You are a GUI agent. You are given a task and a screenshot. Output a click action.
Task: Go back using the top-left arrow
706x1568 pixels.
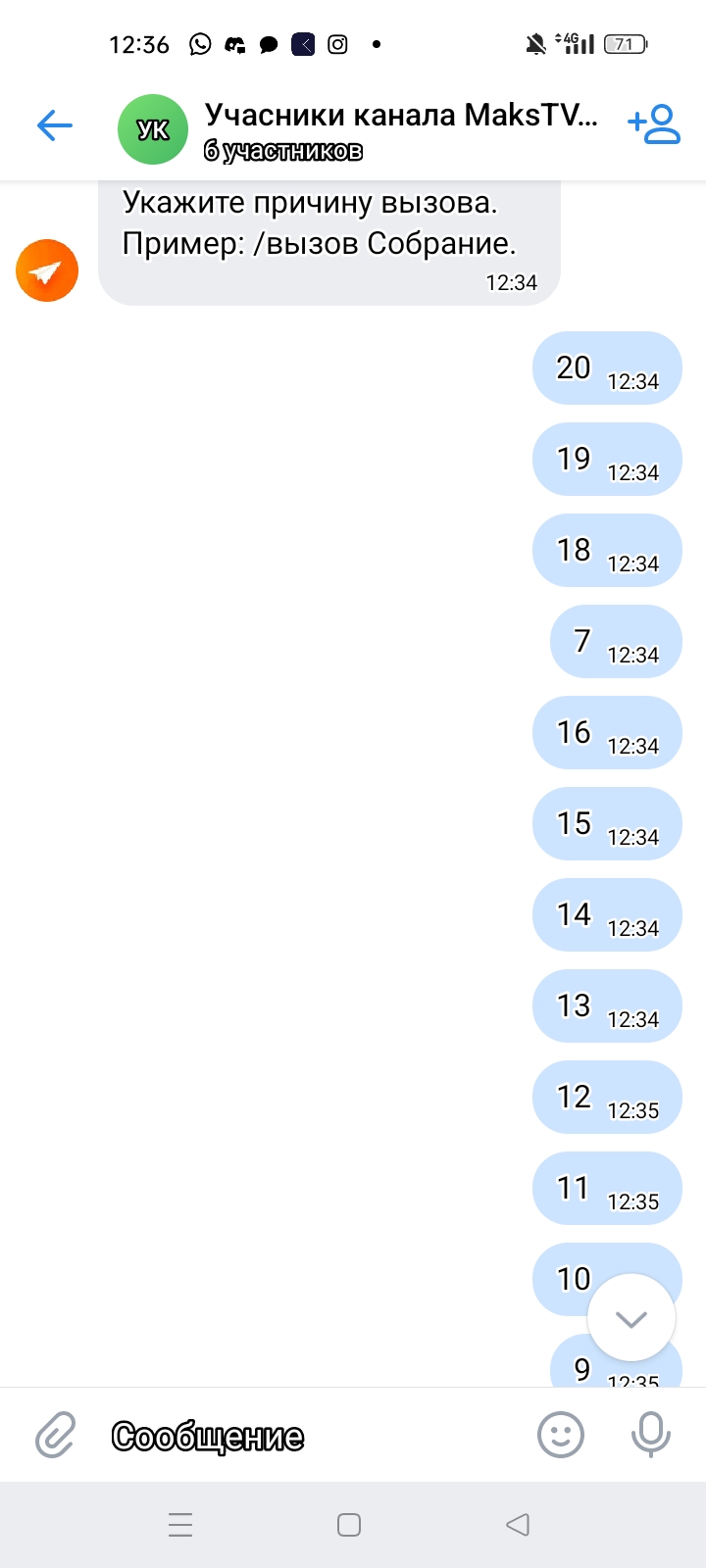tap(55, 125)
